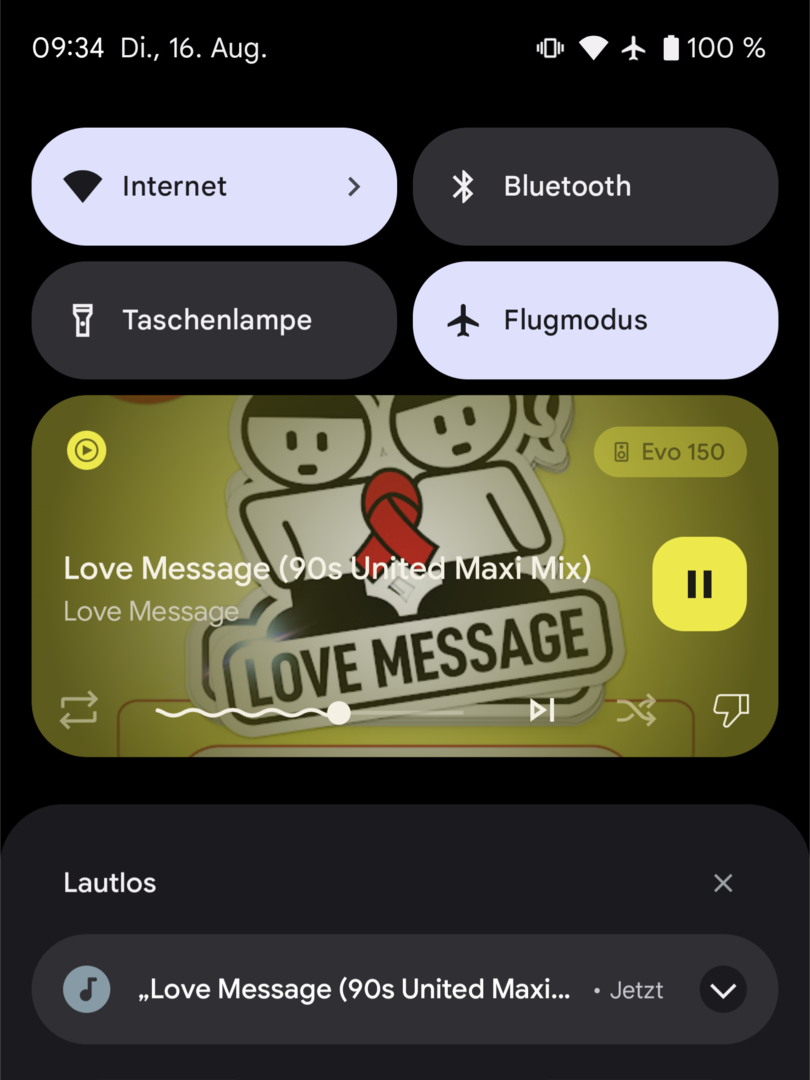Expand the Love Message notification
This screenshot has width=810, height=1080.
[722, 990]
